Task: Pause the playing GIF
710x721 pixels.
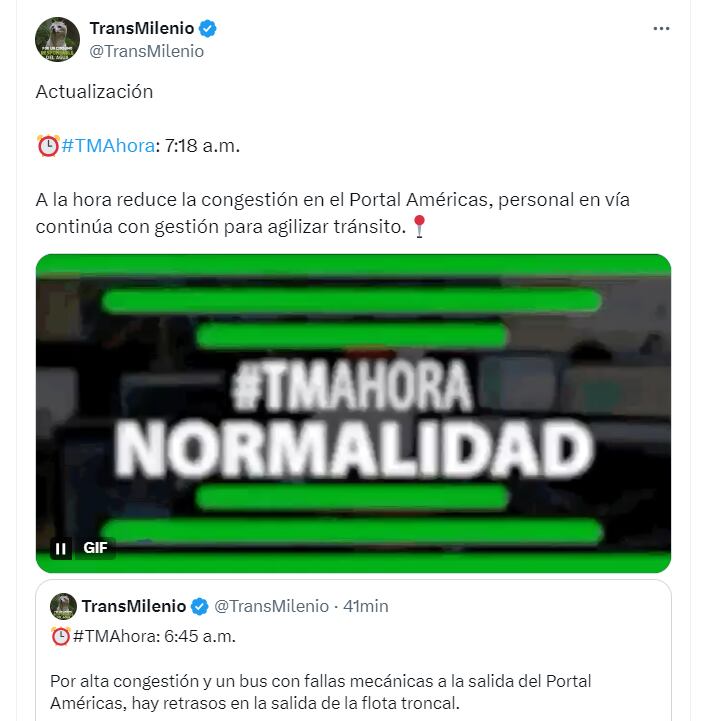Action: (61, 548)
